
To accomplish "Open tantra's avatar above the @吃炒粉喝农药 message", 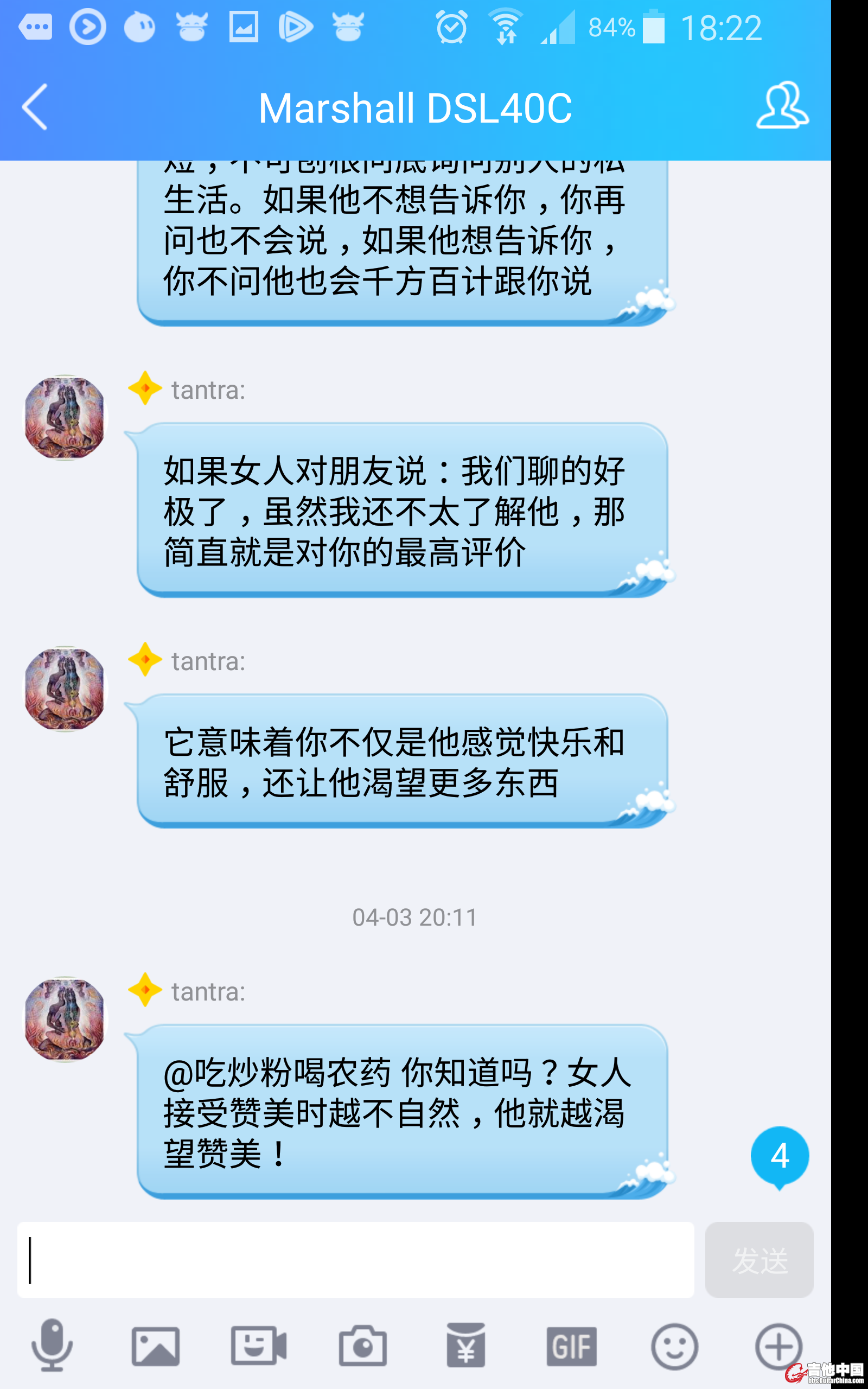I will 65,1019.
